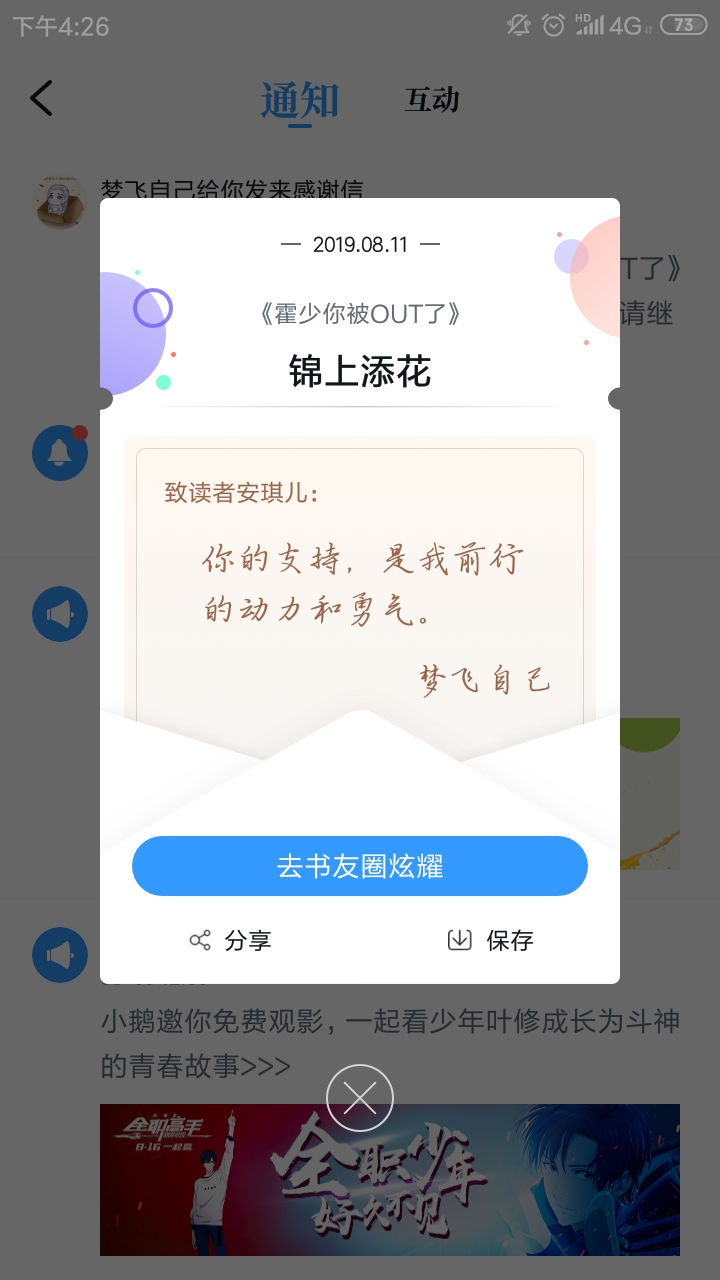Share the thank-you letter via 分享
720x1280 pixels.
[230, 940]
